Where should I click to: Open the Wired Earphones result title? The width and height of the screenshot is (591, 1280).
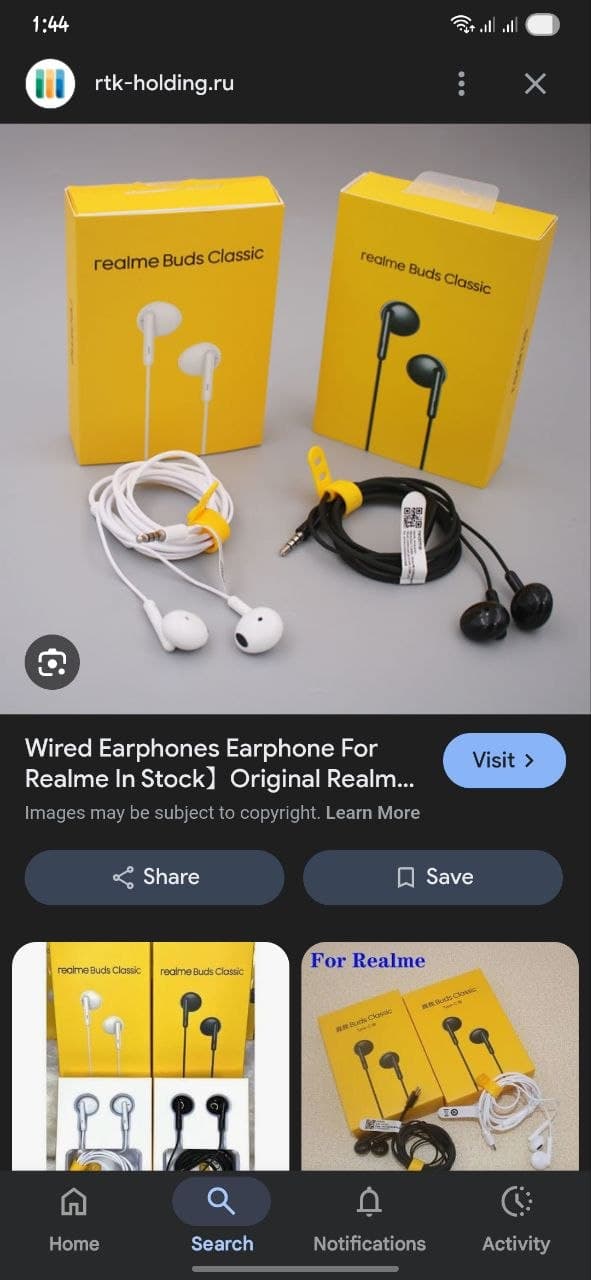tap(219, 763)
